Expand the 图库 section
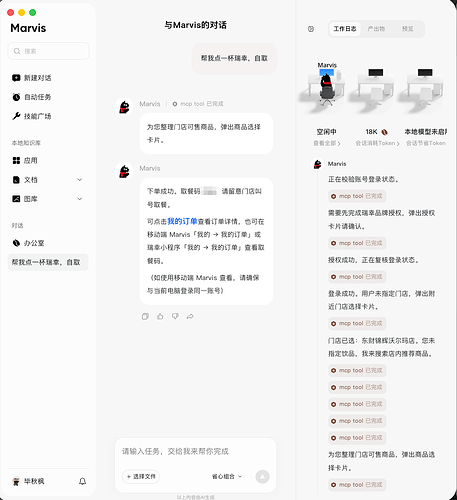 click(x=80, y=199)
